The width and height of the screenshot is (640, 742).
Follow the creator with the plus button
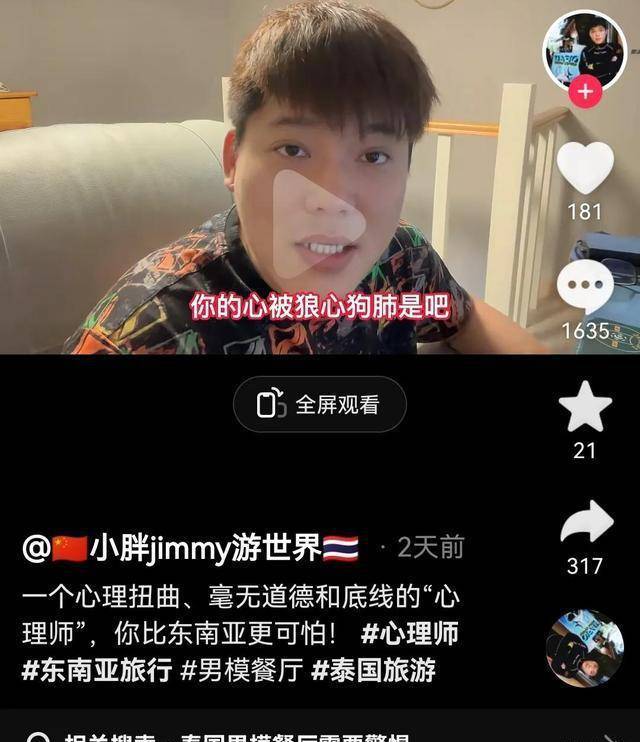coord(584,92)
